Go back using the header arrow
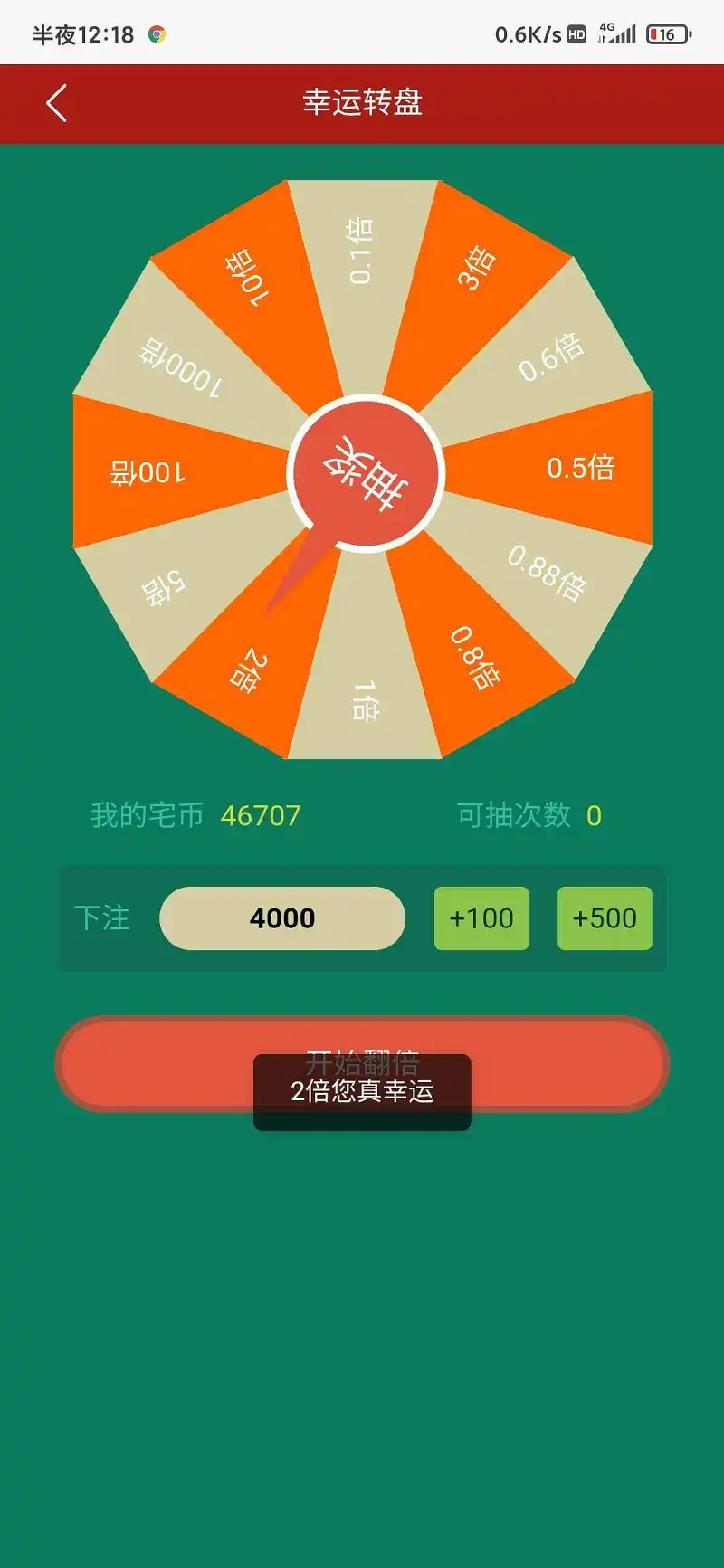724x1568 pixels. 56,103
